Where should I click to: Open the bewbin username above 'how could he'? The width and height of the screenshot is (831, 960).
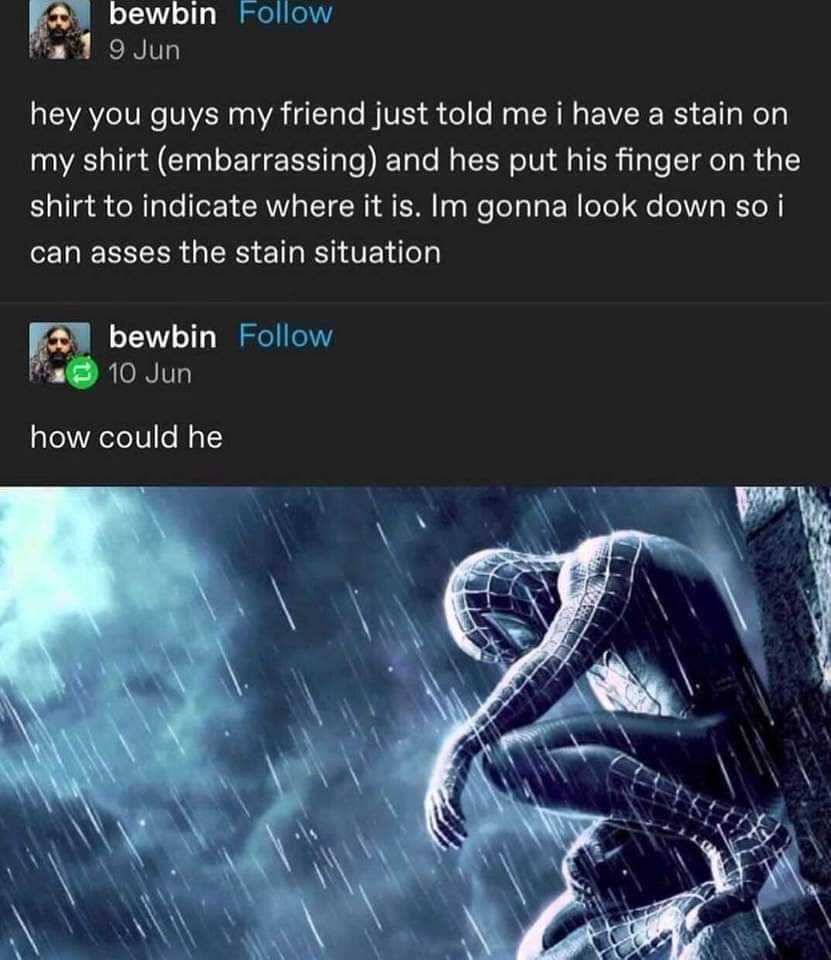[x=162, y=337]
